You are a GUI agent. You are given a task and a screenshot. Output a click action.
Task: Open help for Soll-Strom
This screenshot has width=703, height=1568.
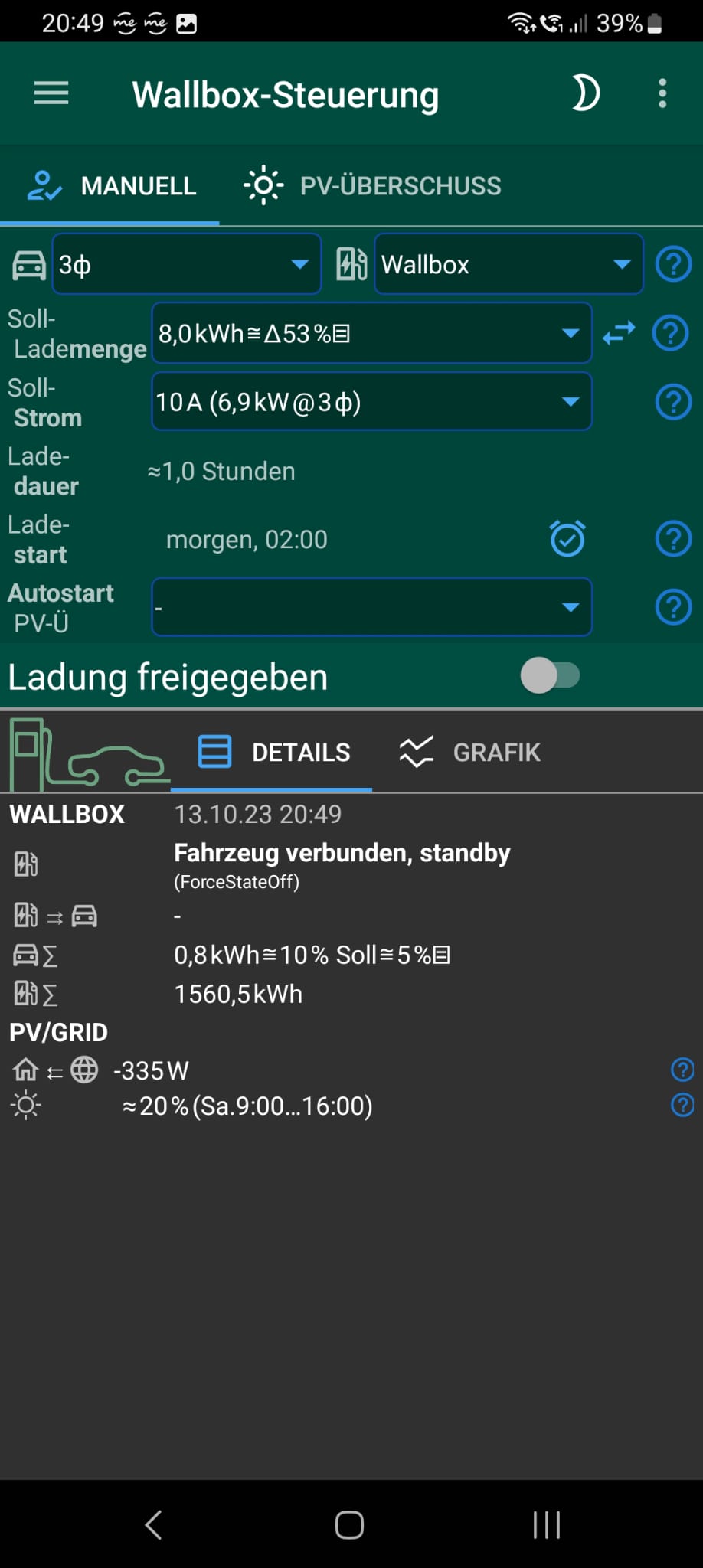673,401
